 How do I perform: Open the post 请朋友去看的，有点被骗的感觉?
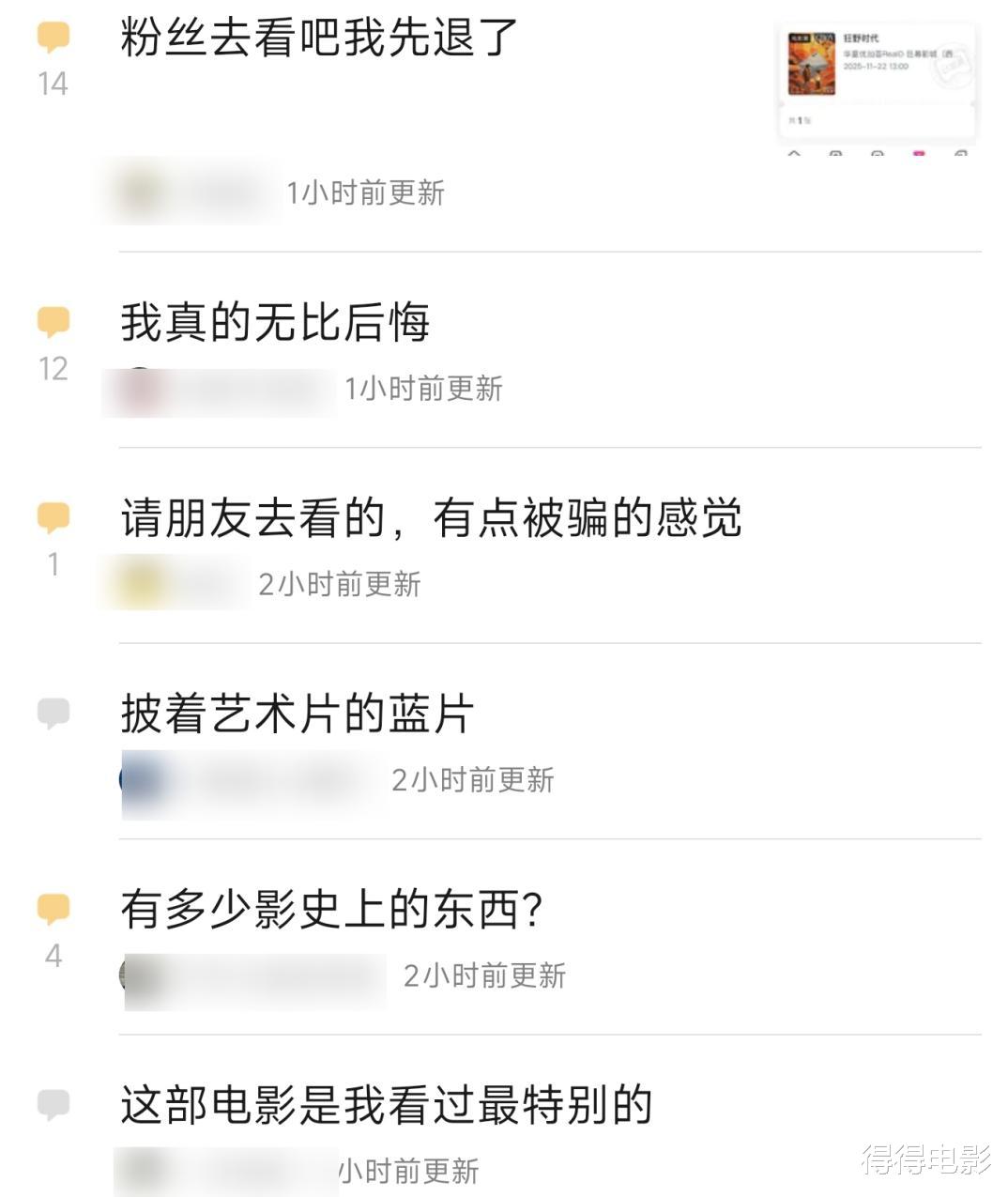click(x=431, y=518)
